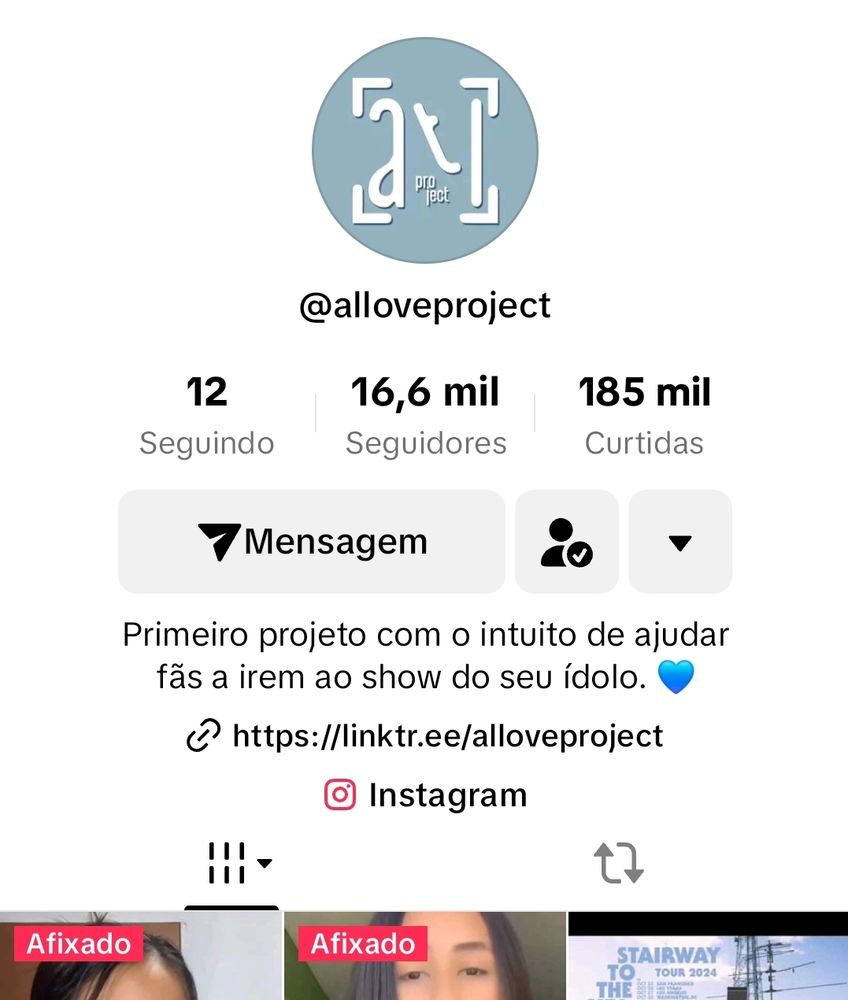Switch to the reposts tab
This screenshot has height=1000, width=848.
619,862
